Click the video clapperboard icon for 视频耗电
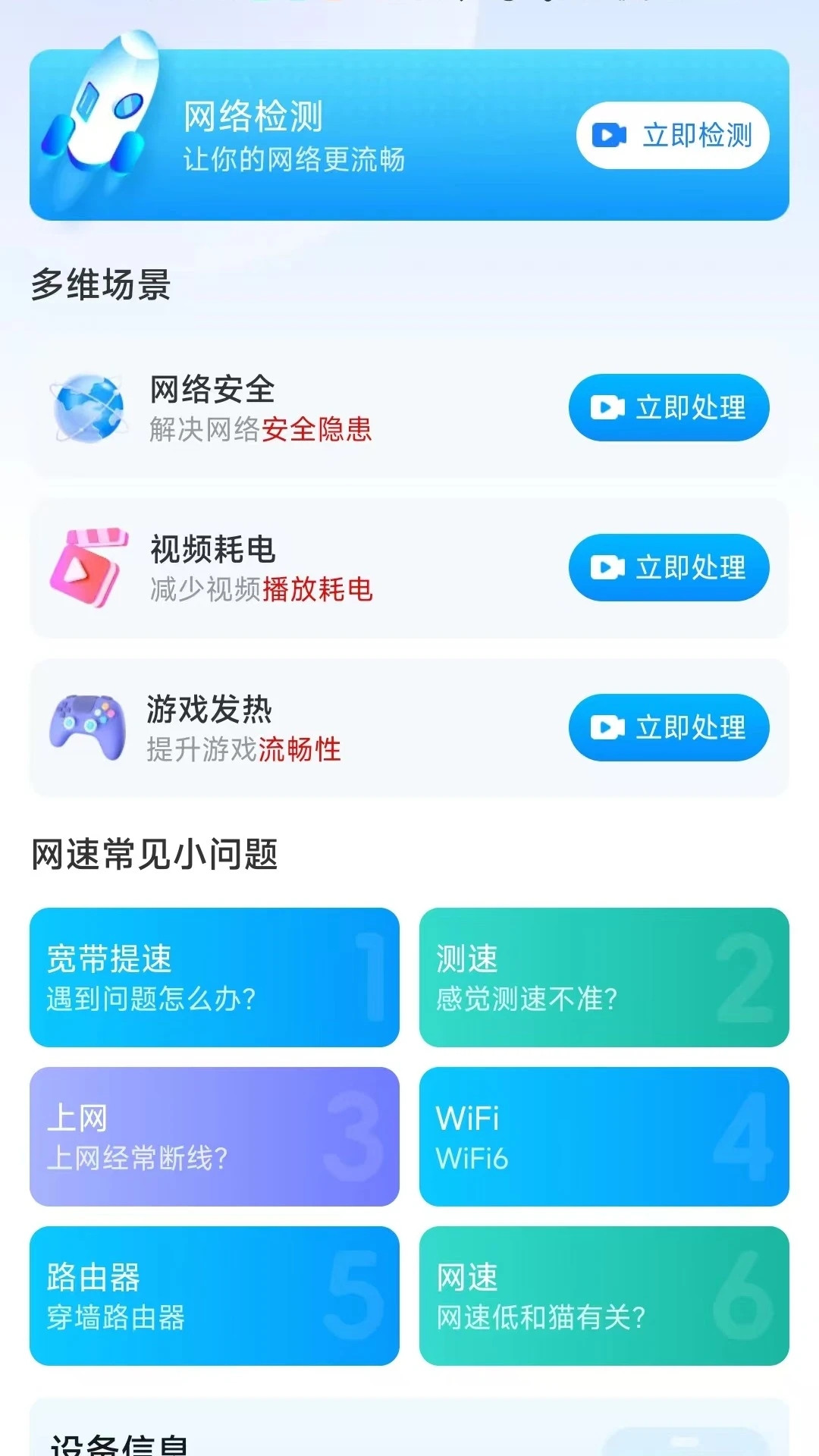 89,567
